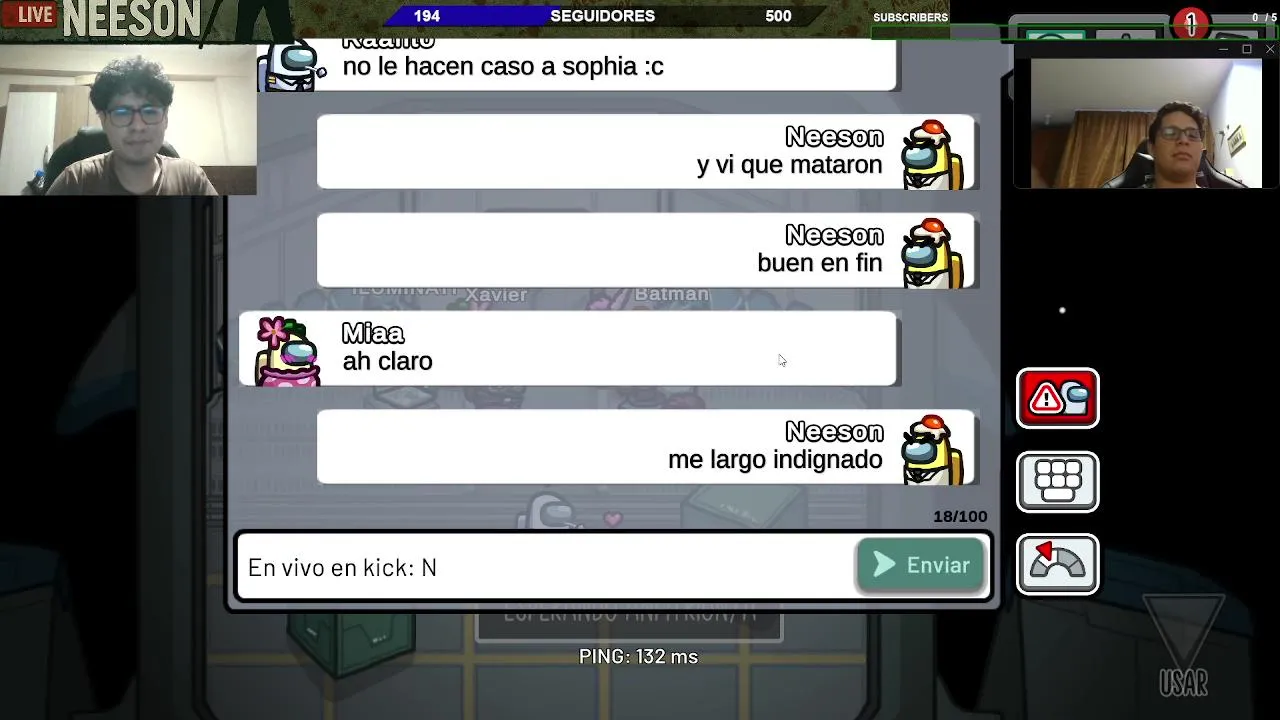The width and height of the screenshot is (1280, 720).
Task: Open the kick player button
Action: tap(1057, 564)
